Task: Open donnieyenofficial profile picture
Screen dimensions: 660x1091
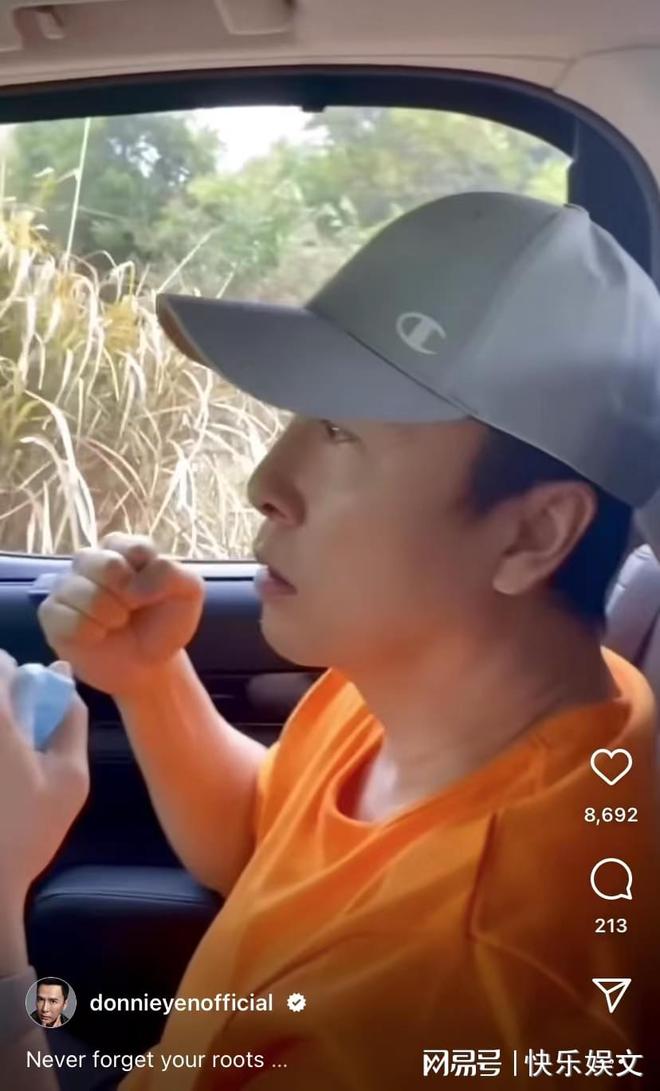Action: pyautogui.click(x=50, y=1002)
